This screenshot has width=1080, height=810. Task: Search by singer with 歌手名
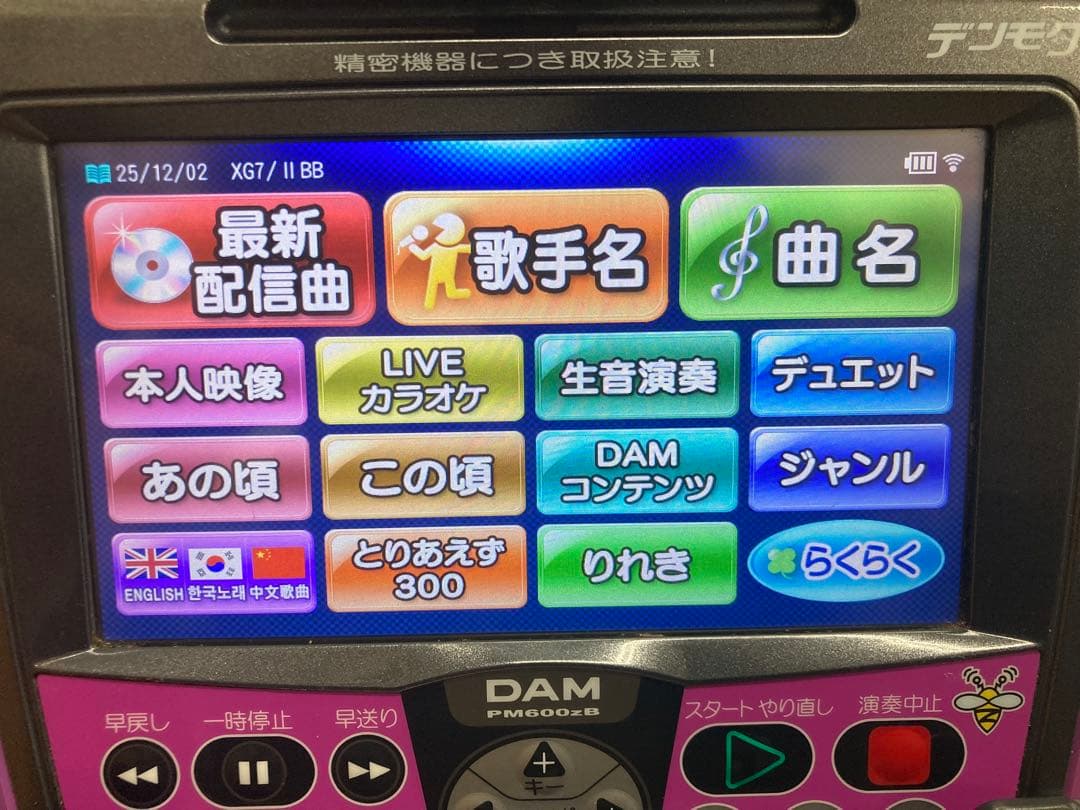[x=527, y=256]
